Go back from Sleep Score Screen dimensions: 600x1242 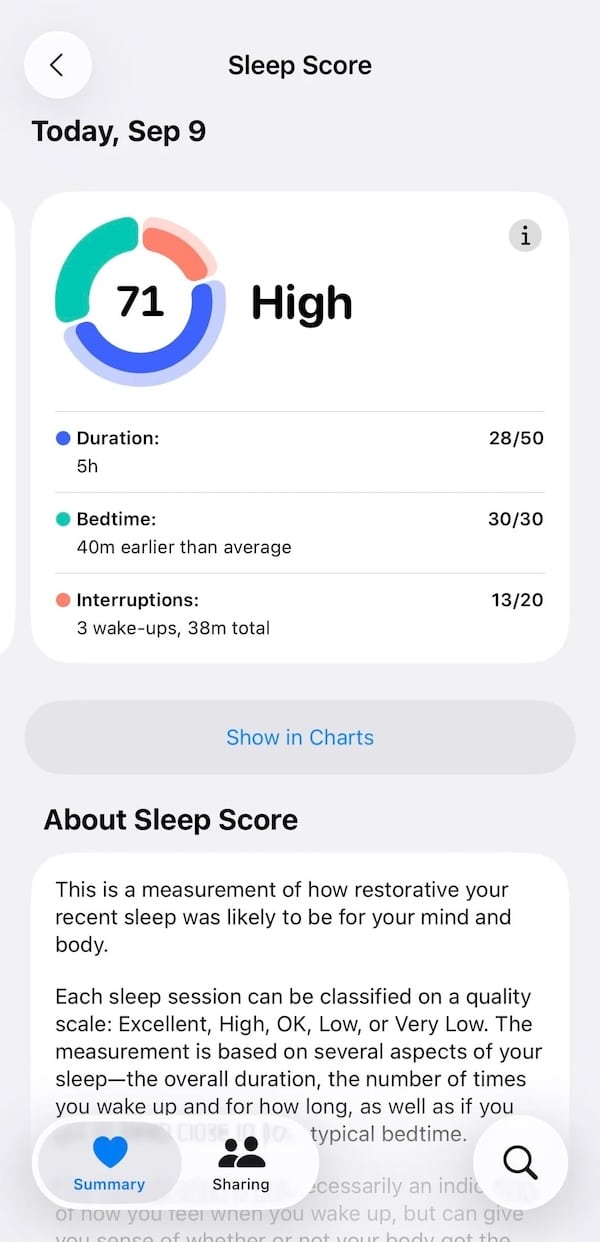coord(57,65)
